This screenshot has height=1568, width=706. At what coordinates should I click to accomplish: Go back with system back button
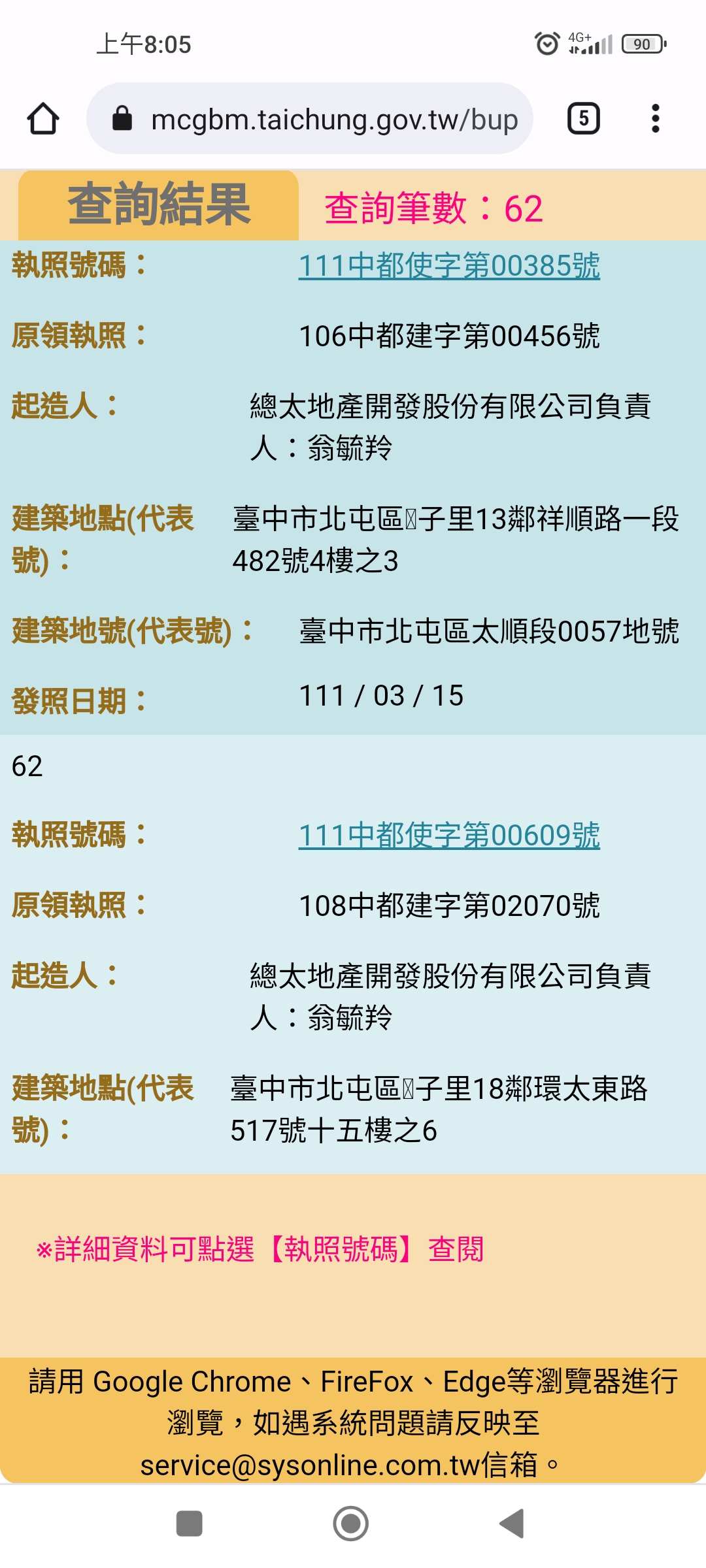tap(512, 1524)
